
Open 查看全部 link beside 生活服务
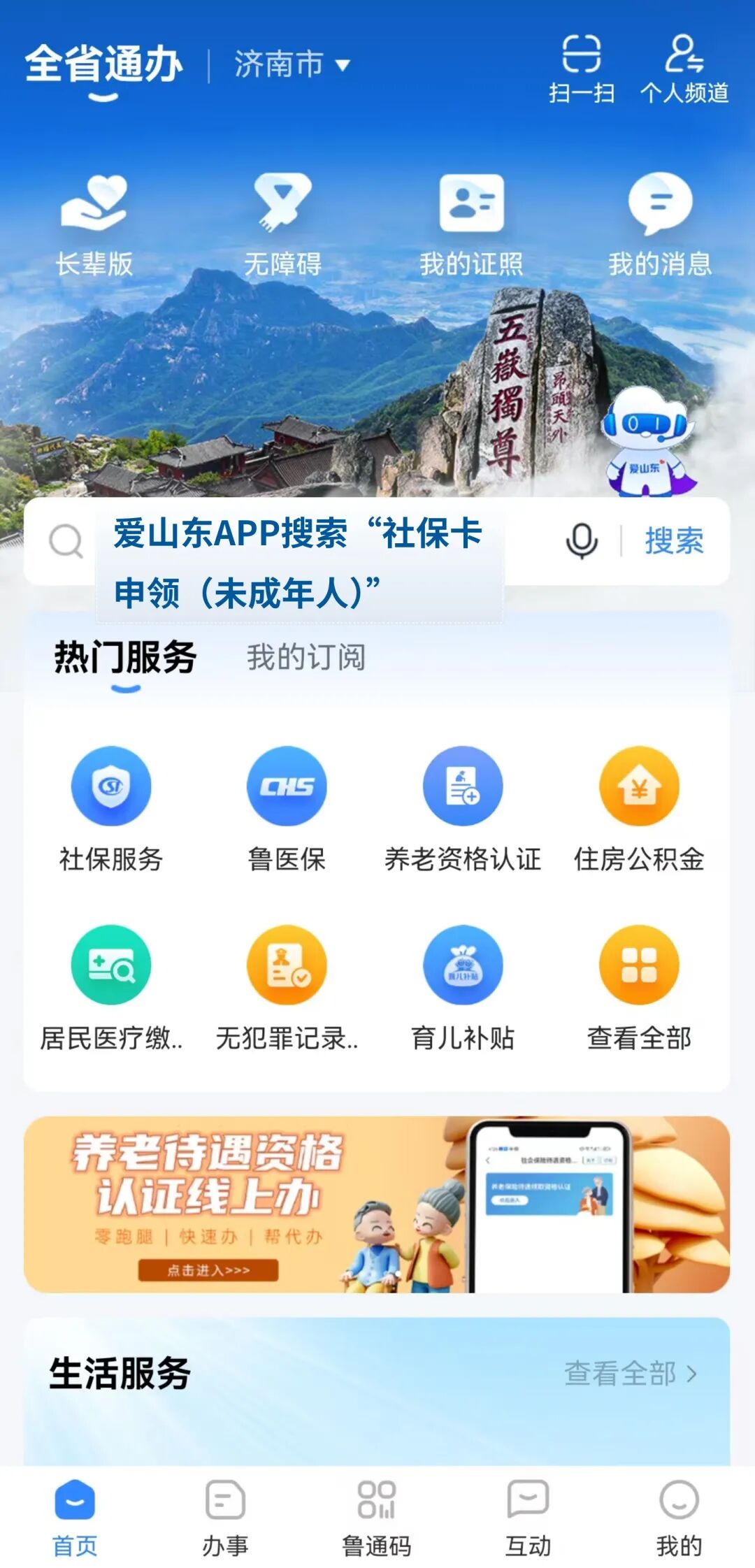pyautogui.click(x=630, y=1374)
